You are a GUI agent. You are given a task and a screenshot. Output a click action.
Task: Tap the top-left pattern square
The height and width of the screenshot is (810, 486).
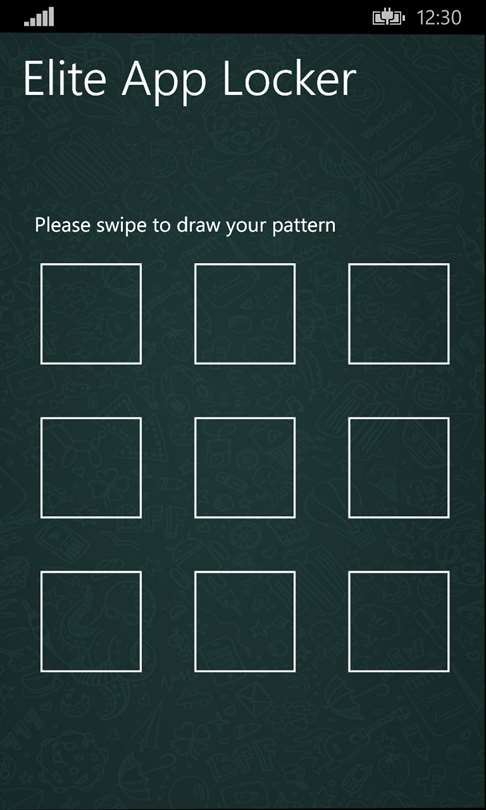[91, 314]
